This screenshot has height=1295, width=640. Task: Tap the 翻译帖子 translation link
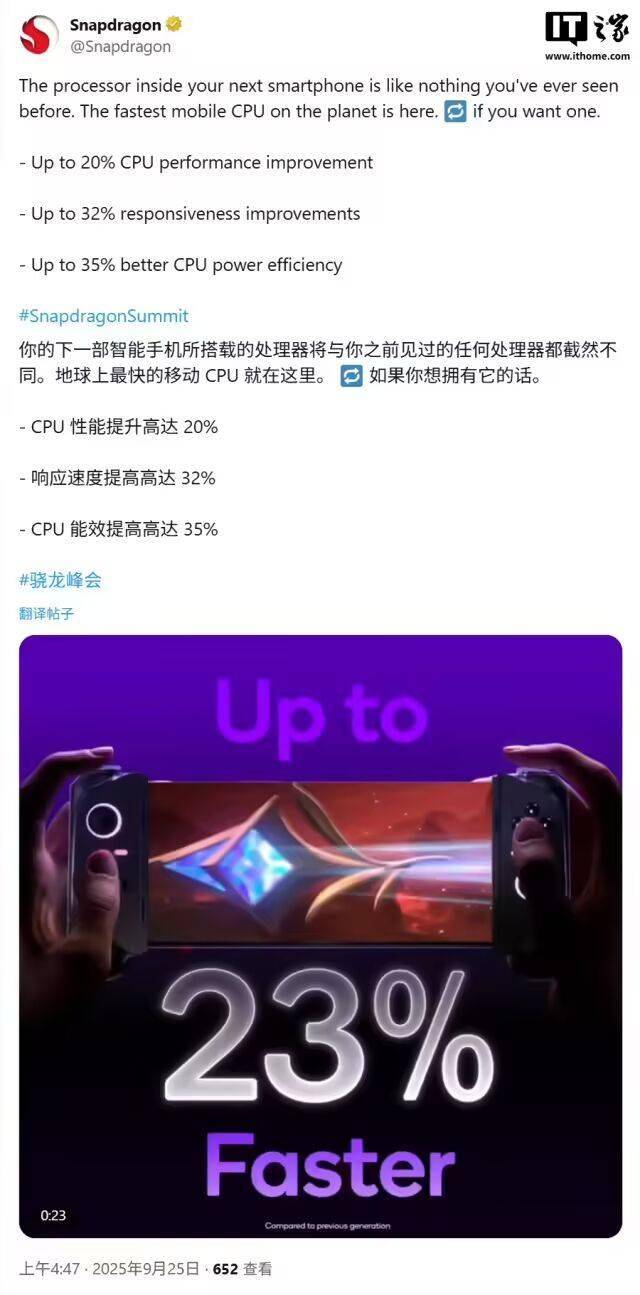click(x=46, y=613)
